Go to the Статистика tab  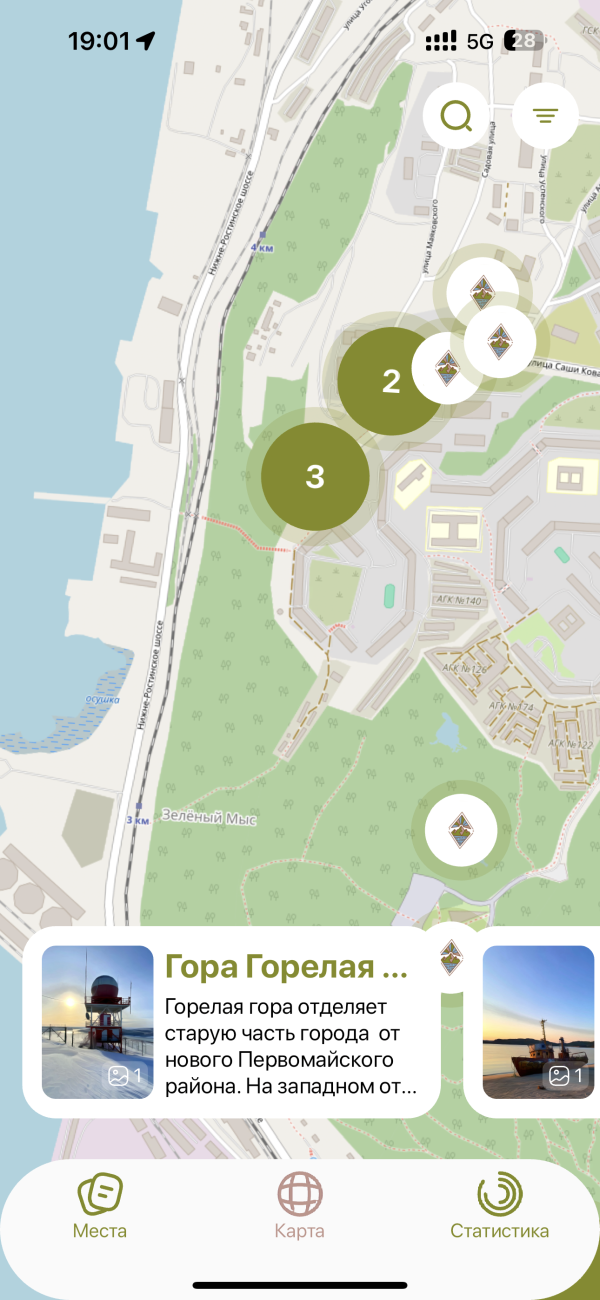[499, 1206]
